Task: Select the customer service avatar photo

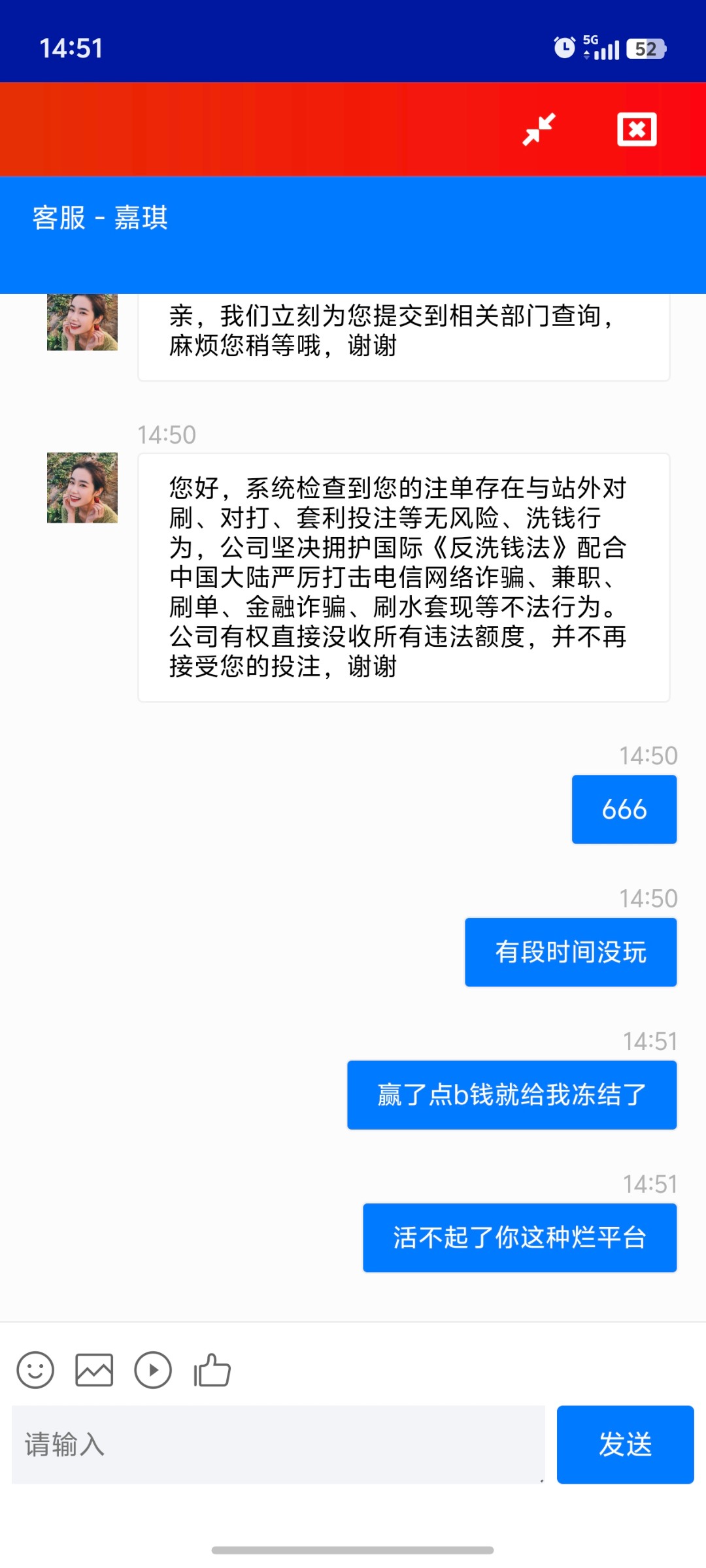Action: pos(81,489)
